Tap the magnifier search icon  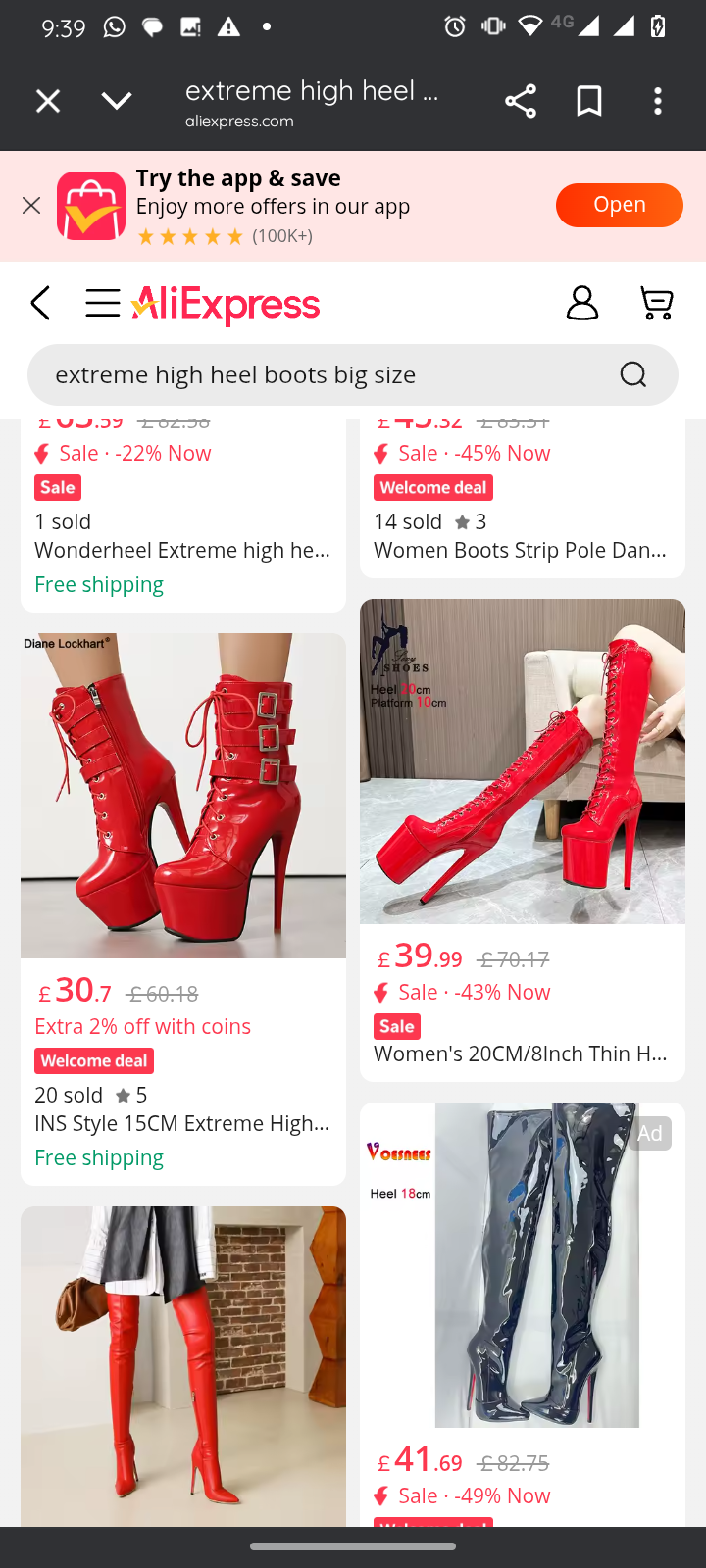pos(633,375)
